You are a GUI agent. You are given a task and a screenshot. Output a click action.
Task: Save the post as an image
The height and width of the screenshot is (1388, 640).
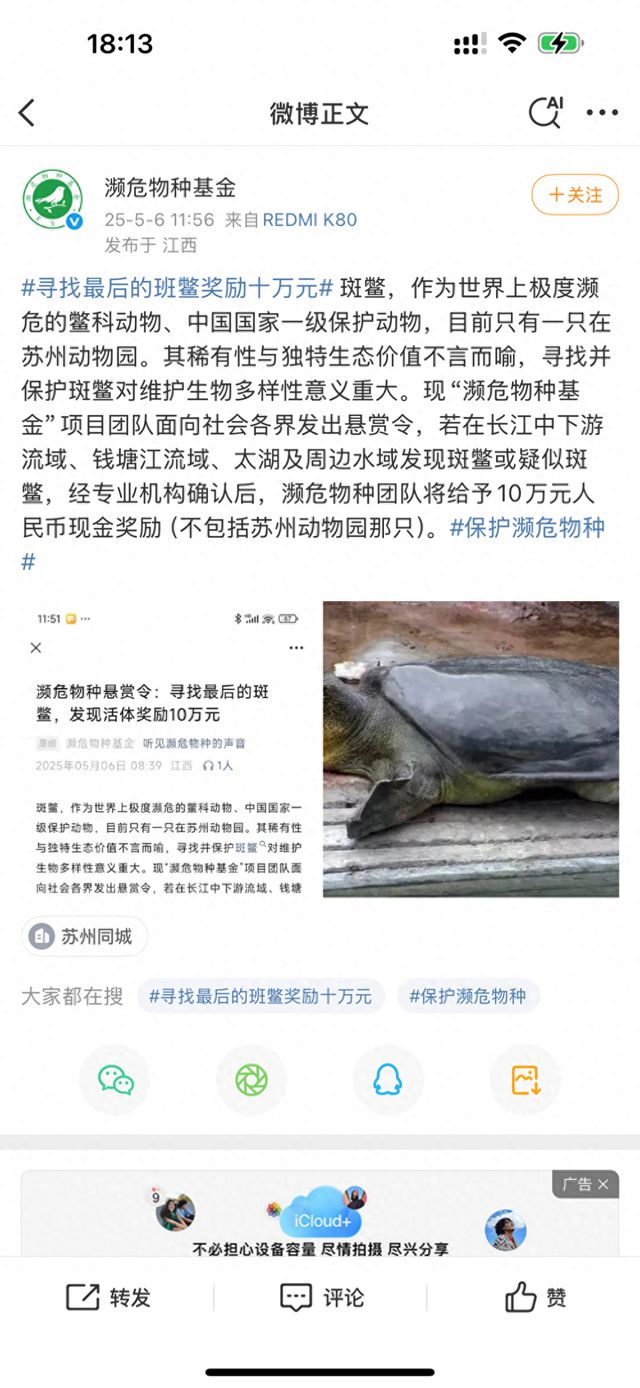tap(525, 1080)
